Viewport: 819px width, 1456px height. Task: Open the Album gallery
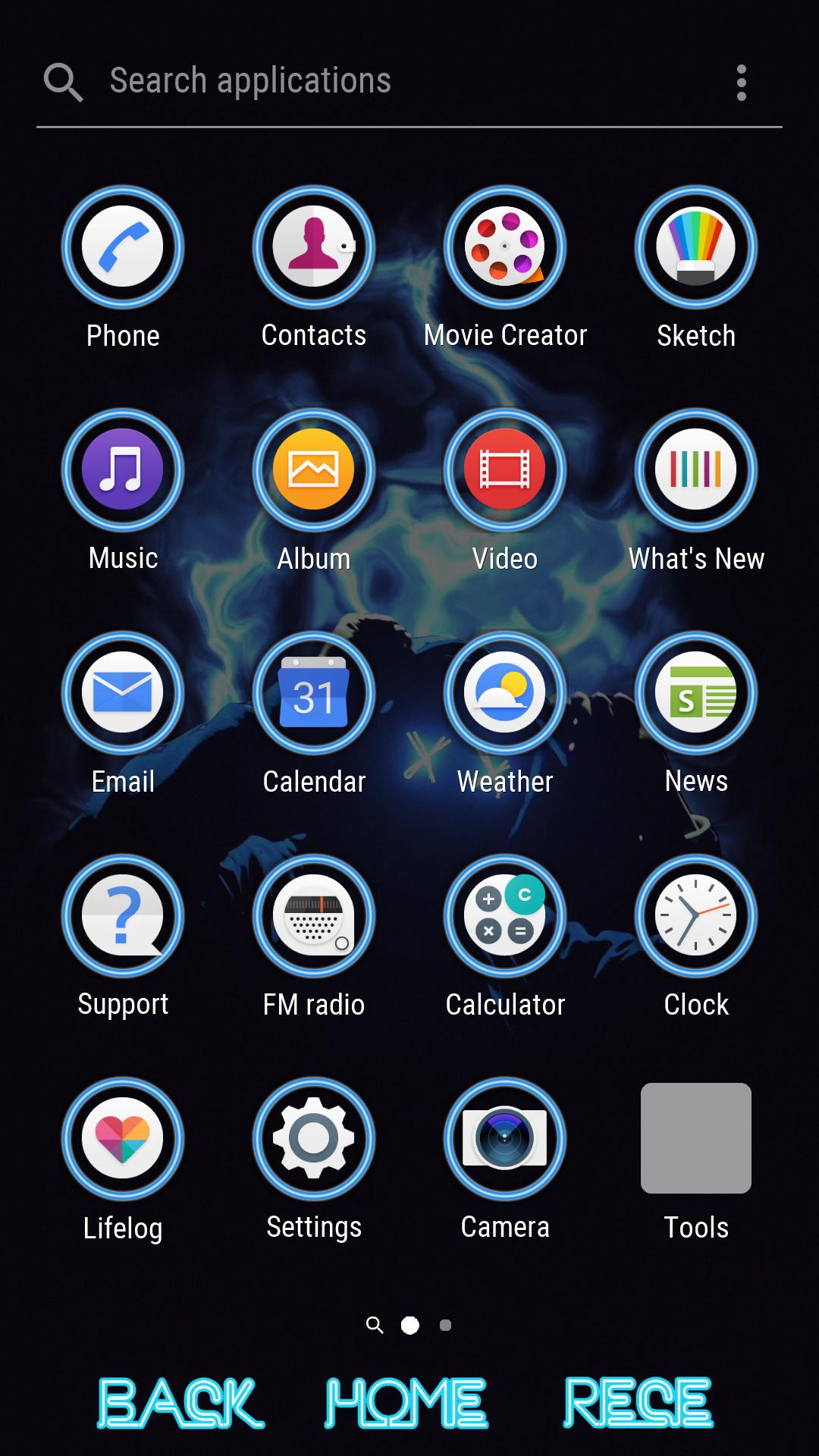pyautogui.click(x=314, y=470)
